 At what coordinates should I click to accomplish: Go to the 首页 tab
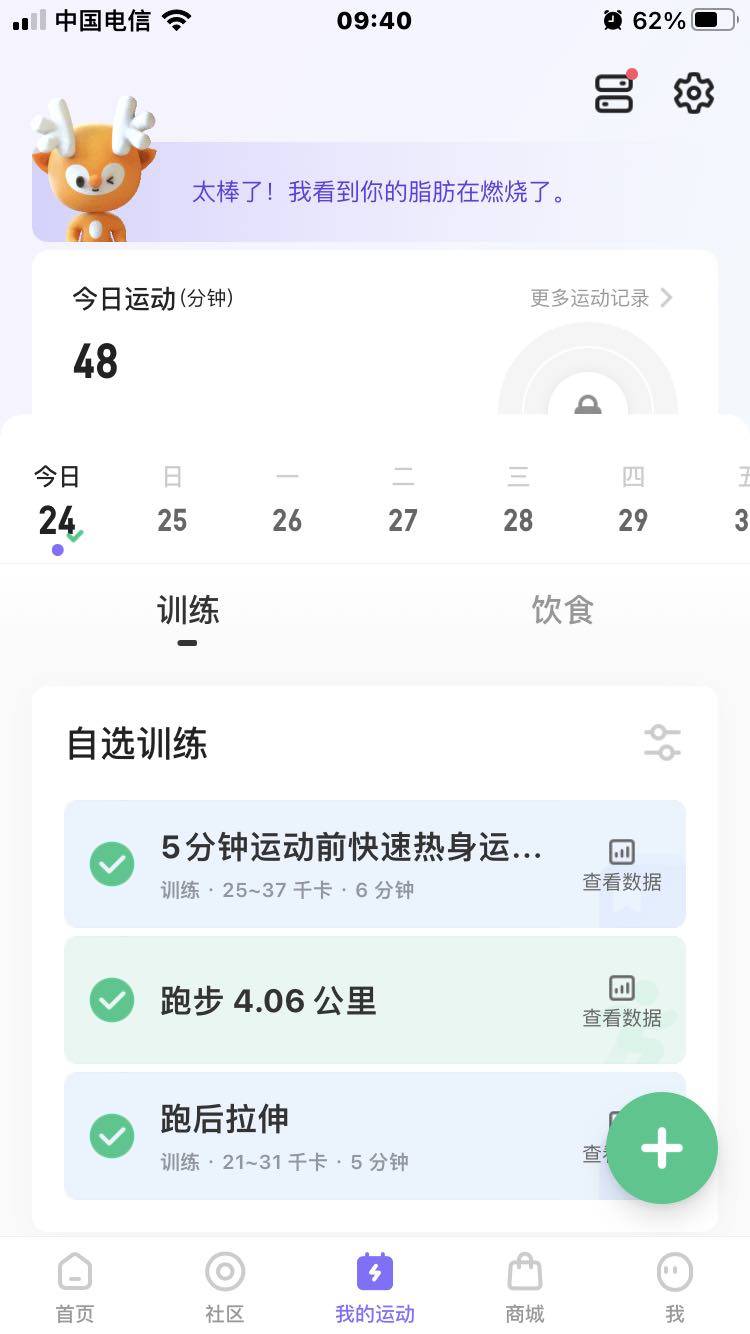click(x=75, y=1288)
